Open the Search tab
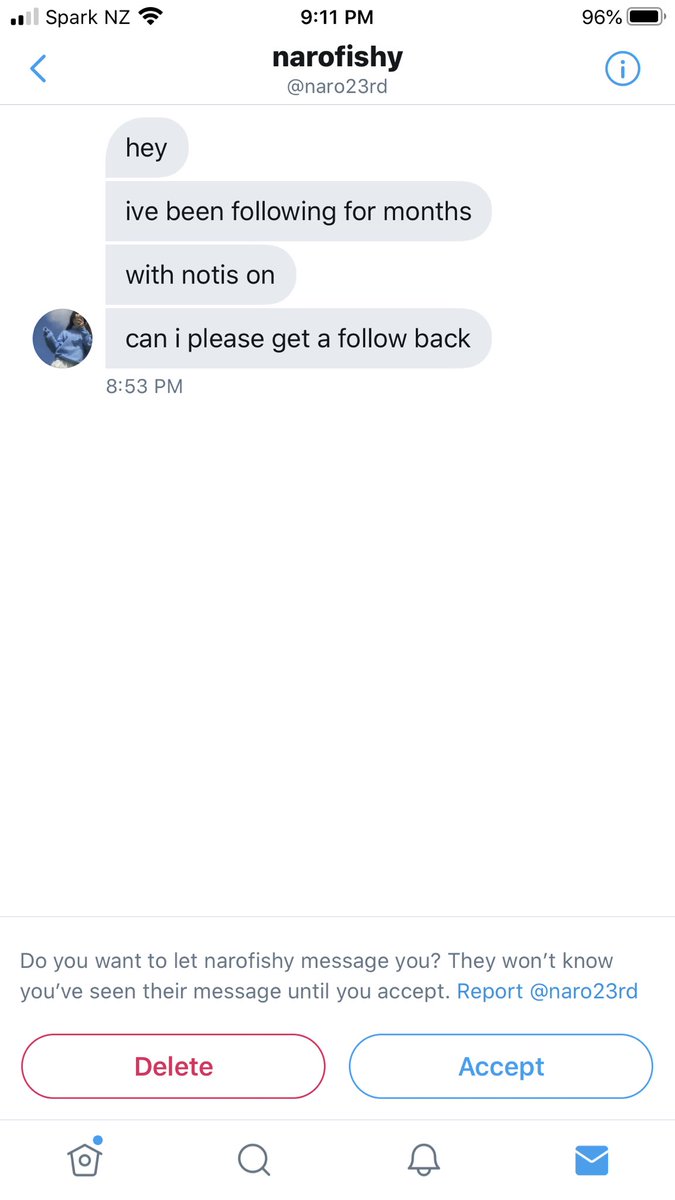The height and width of the screenshot is (1200, 675). [254, 1159]
